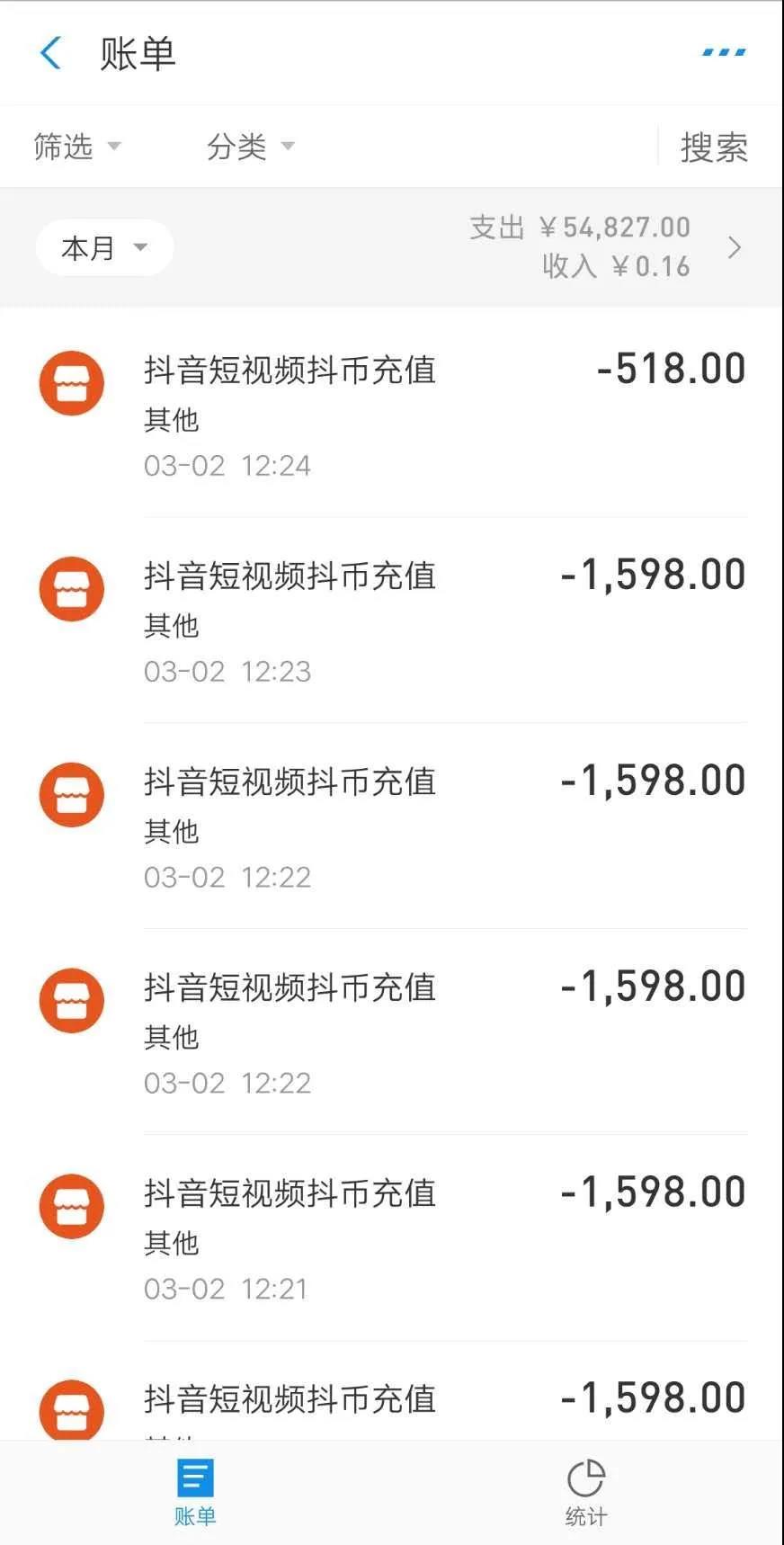784x1545 pixels.
Task: Tap the merchant icon of the -518.00 transaction
Action: point(71,382)
